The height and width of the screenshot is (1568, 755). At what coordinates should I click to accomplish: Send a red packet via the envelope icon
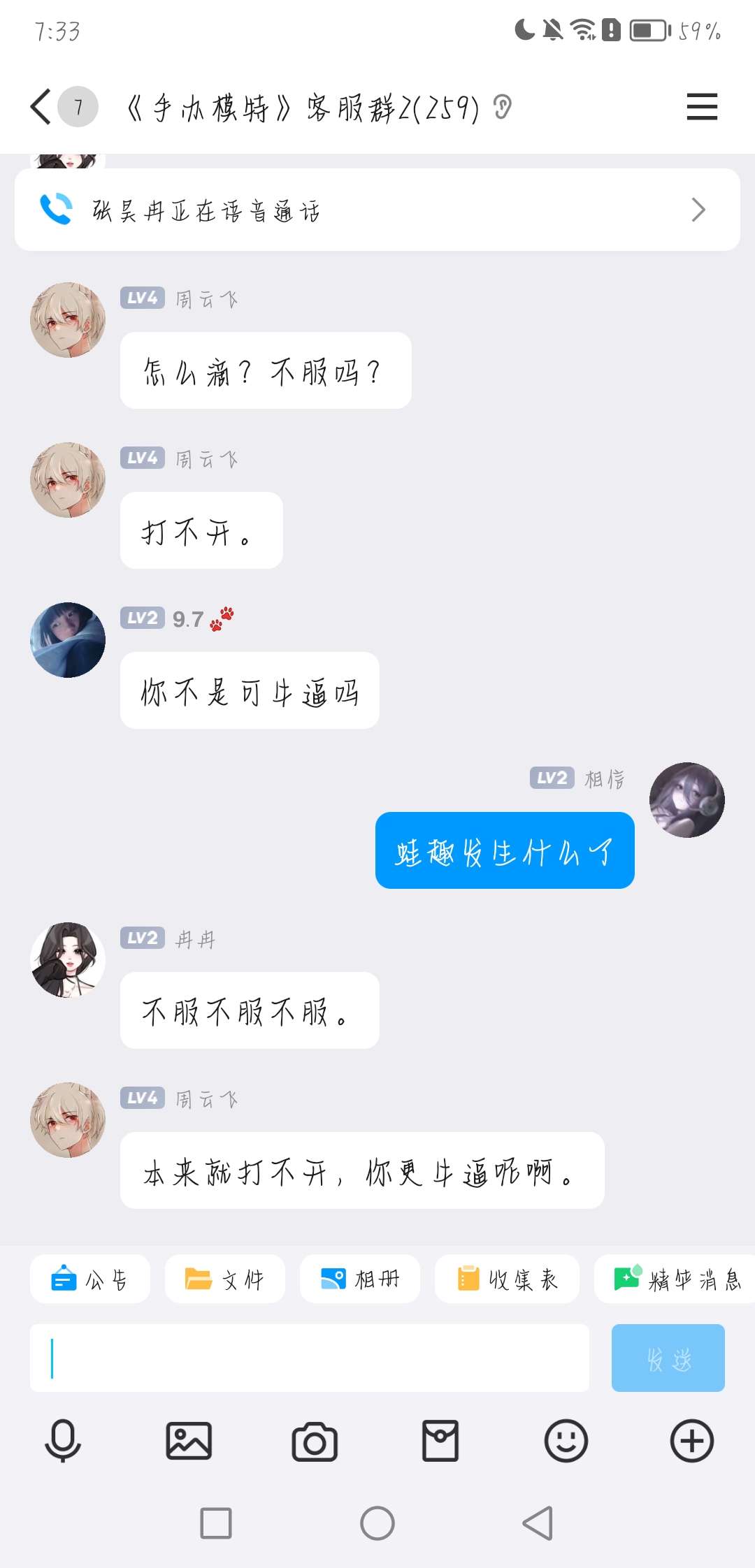440,1441
